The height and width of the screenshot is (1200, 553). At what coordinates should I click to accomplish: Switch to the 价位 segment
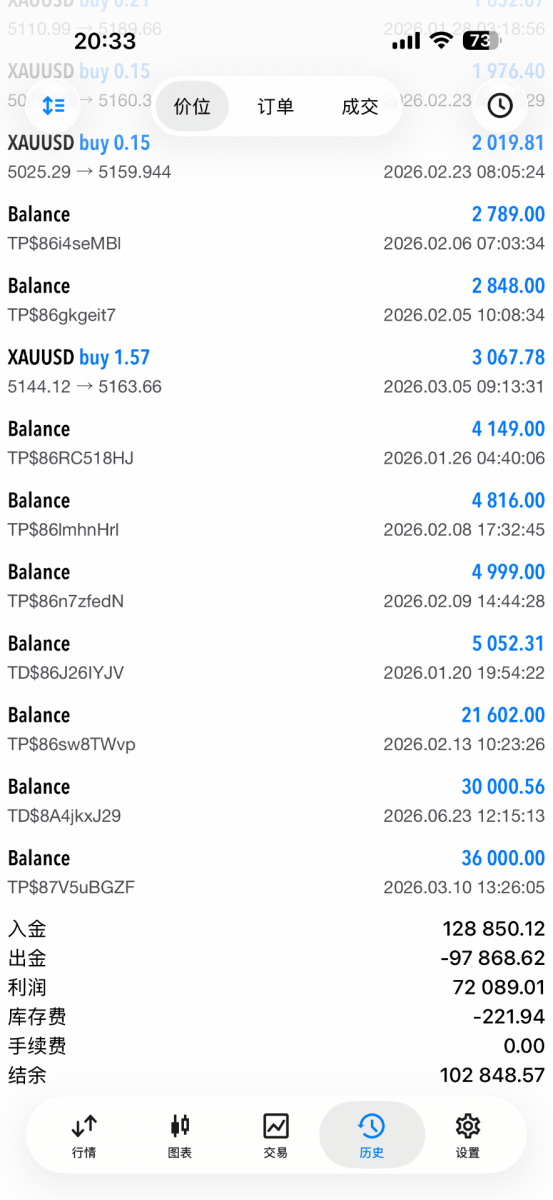pyautogui.click(x=192, y=106)
